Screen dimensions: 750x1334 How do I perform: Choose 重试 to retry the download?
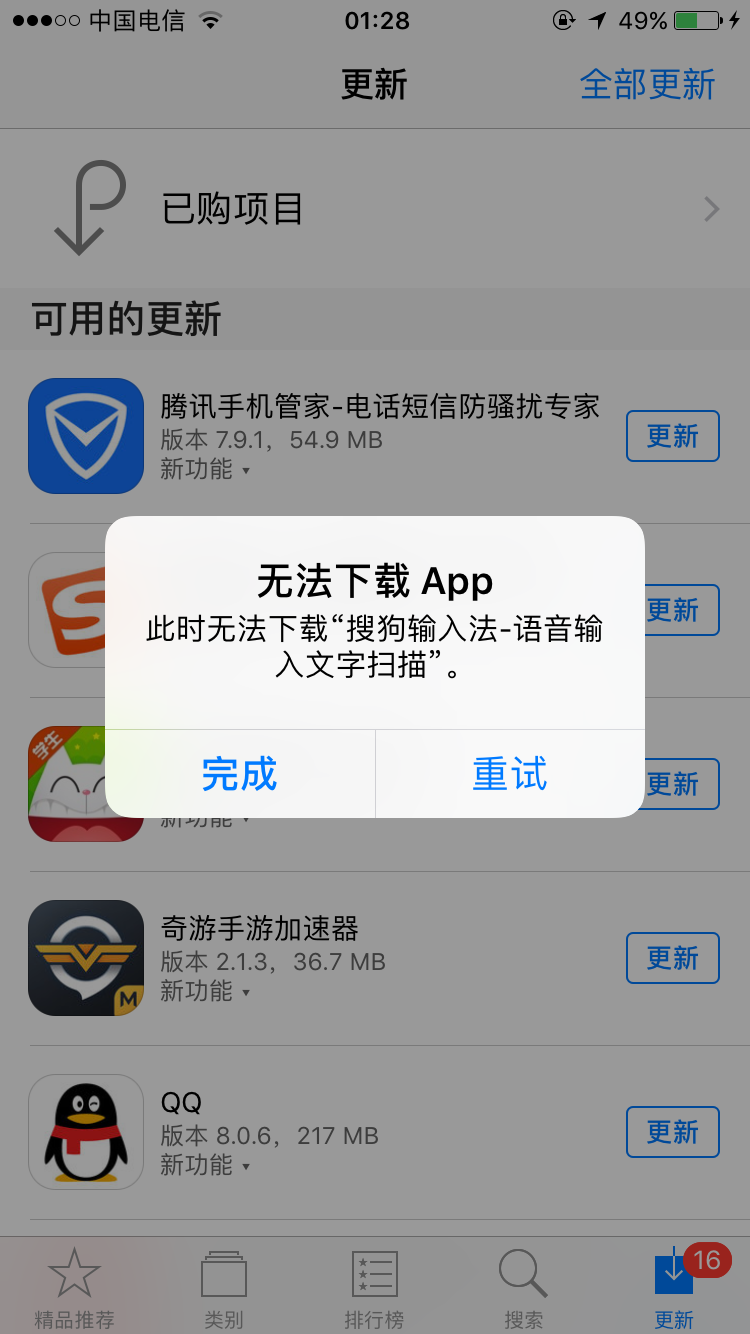(510, 774)
